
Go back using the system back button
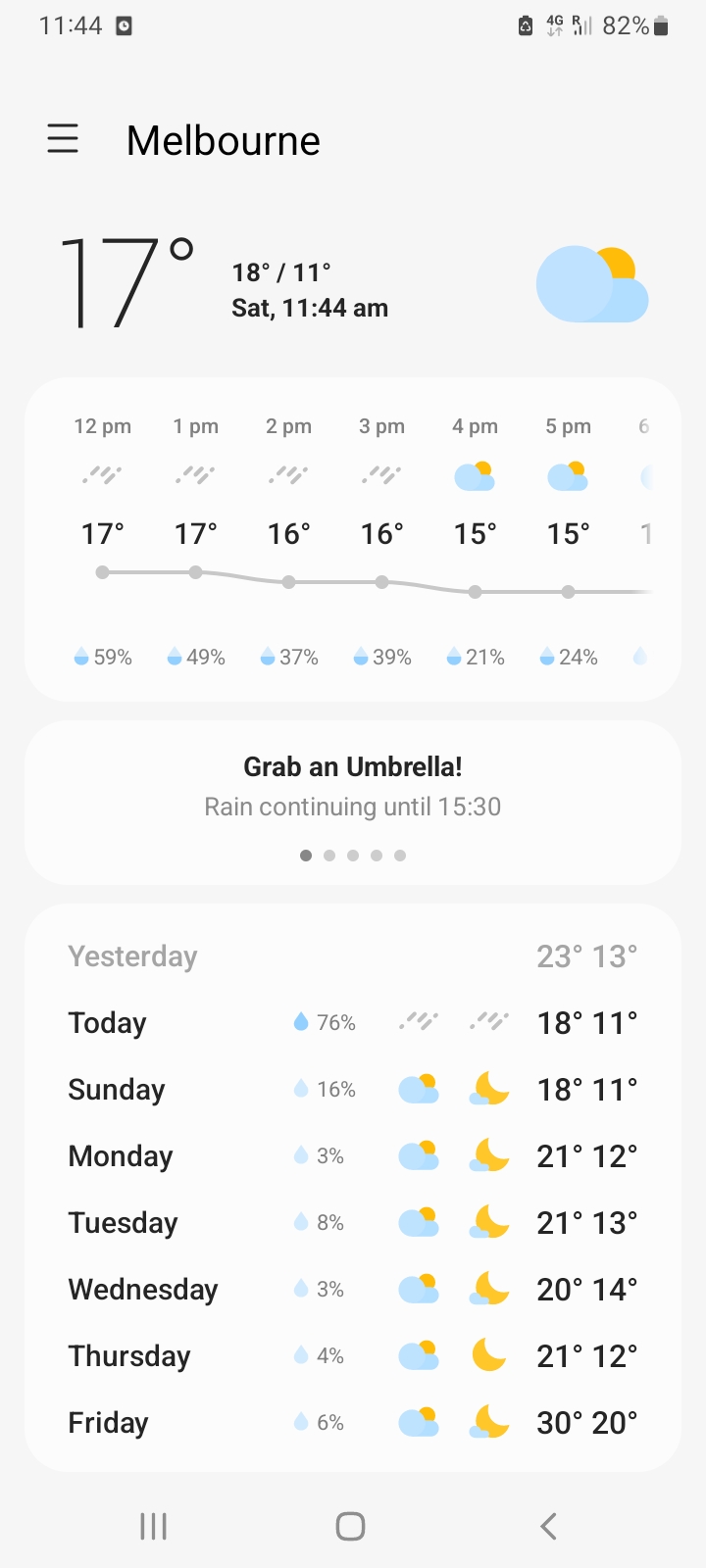tap(548, 1526)
